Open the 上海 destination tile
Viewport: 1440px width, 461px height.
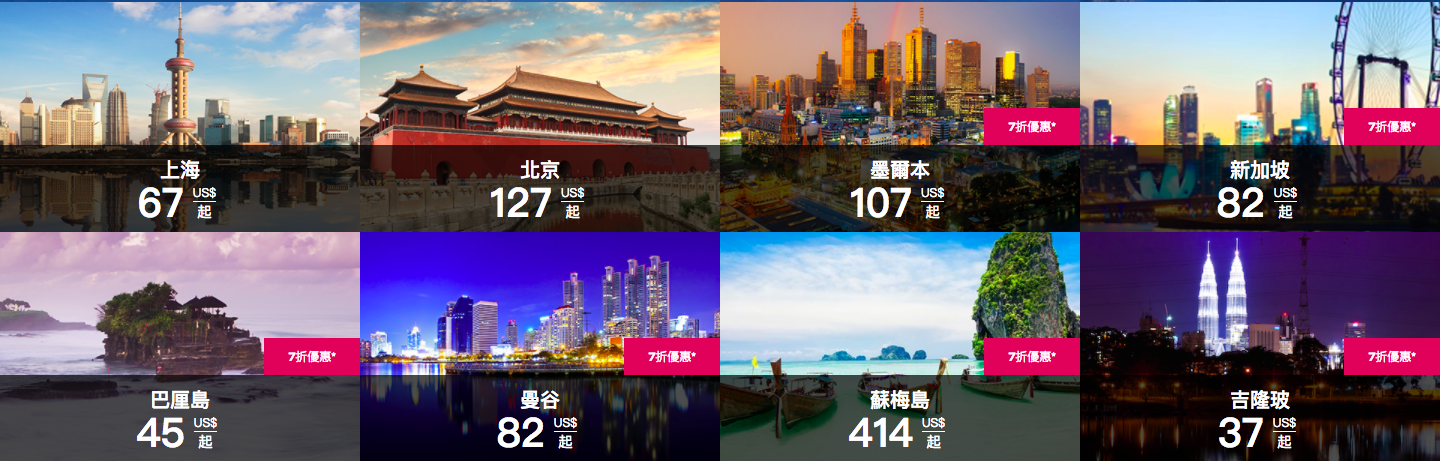tap(180, 115)
